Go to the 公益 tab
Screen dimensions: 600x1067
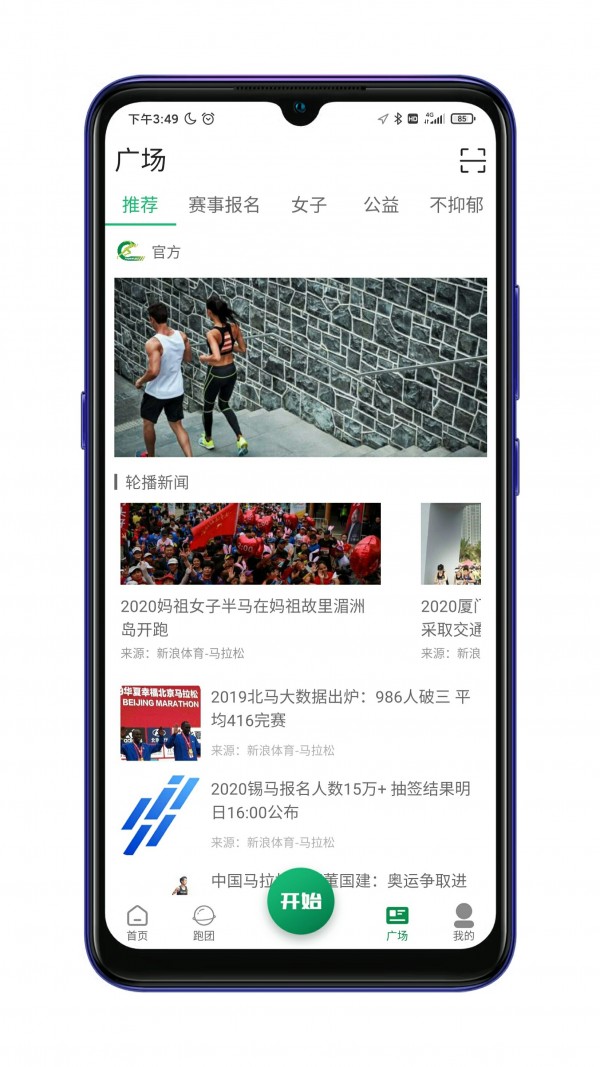(x=381, y=205)
